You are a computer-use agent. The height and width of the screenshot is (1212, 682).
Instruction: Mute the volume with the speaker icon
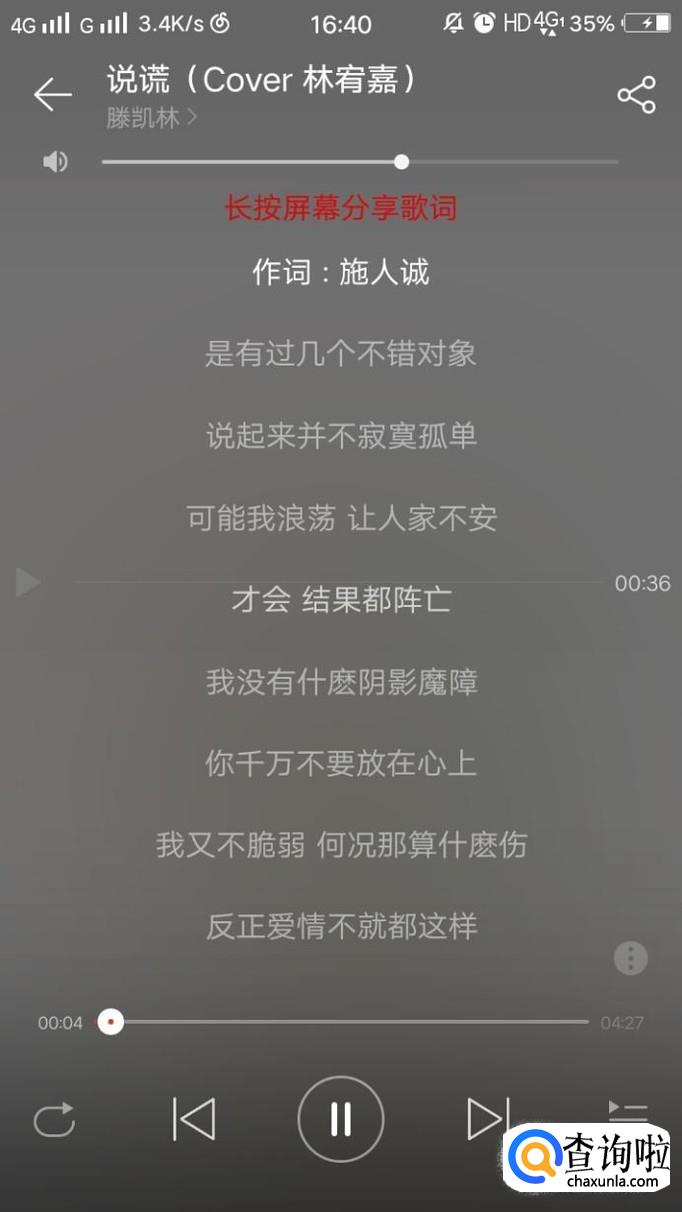click(x=56, y=162)
